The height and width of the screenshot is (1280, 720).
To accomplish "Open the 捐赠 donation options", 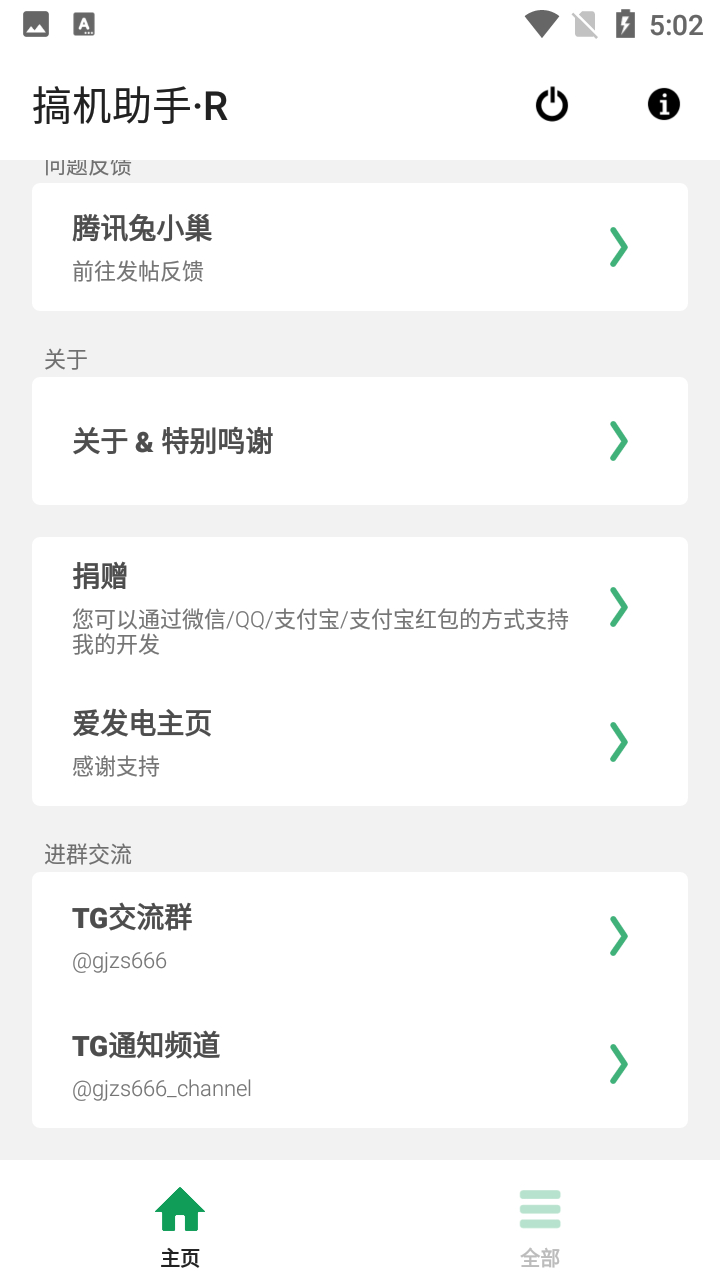I will coord(360,606).
